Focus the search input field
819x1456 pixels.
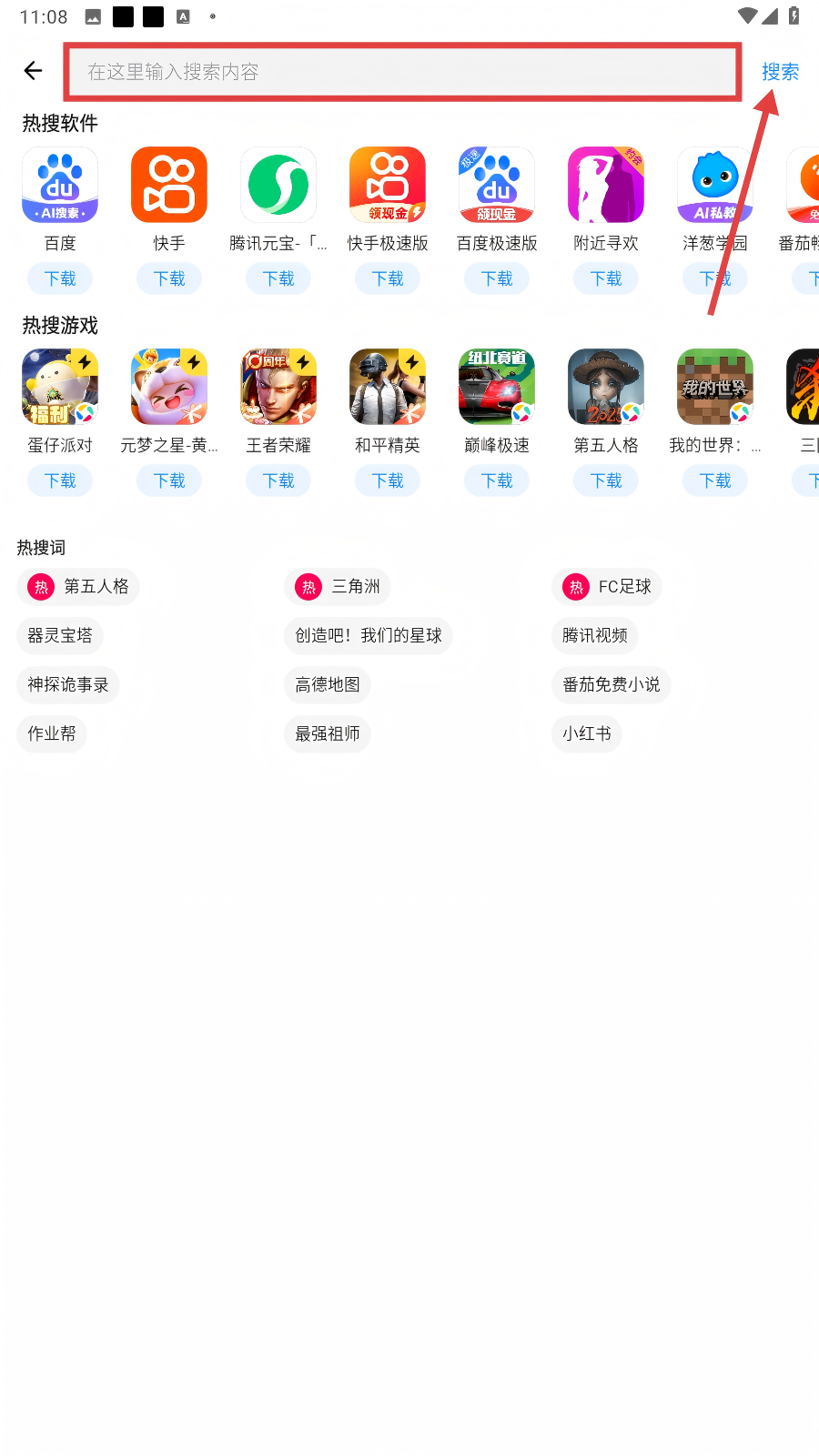tap(400, 72)
